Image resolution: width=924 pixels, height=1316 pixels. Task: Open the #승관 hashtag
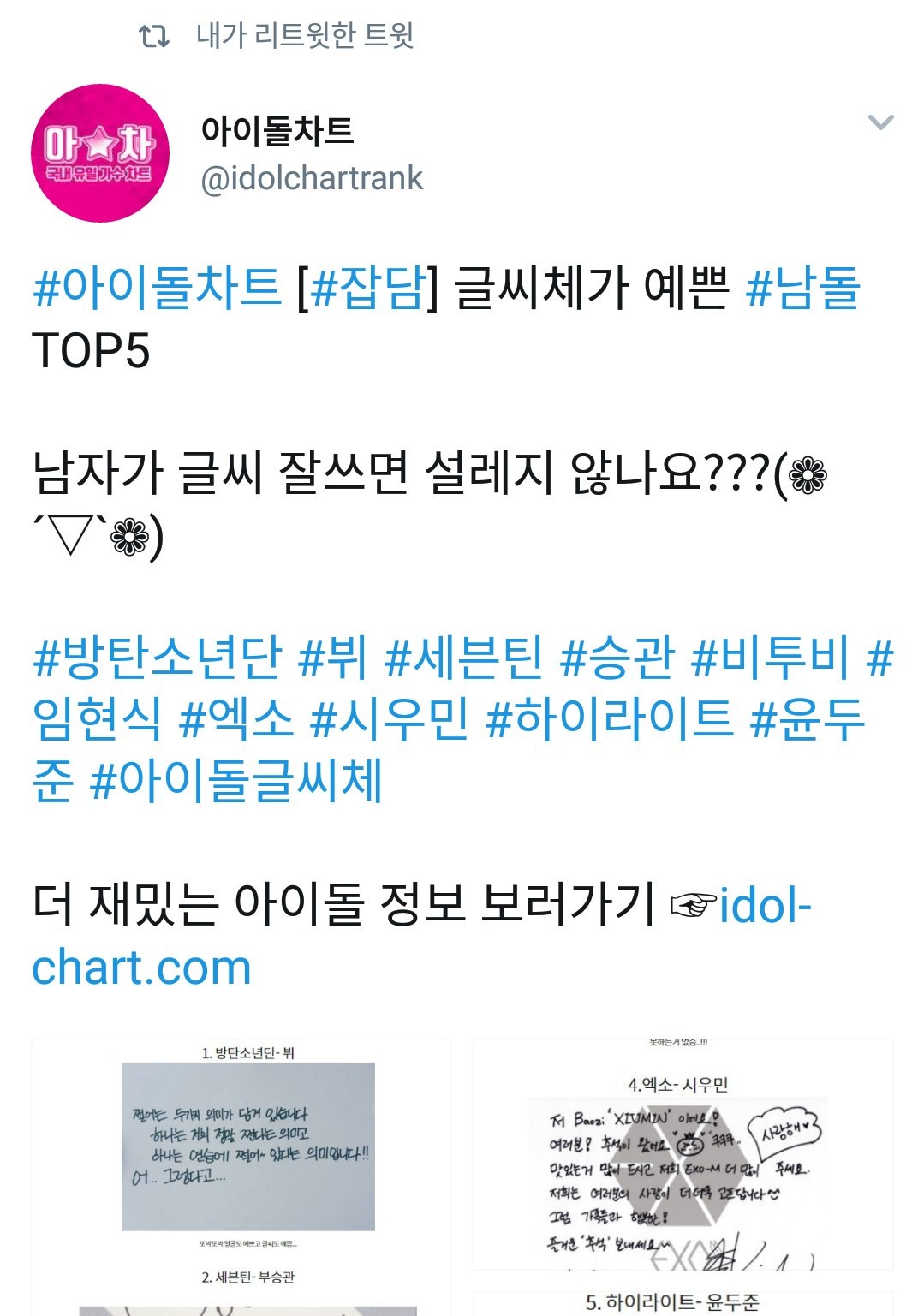(x=617, y=657)
